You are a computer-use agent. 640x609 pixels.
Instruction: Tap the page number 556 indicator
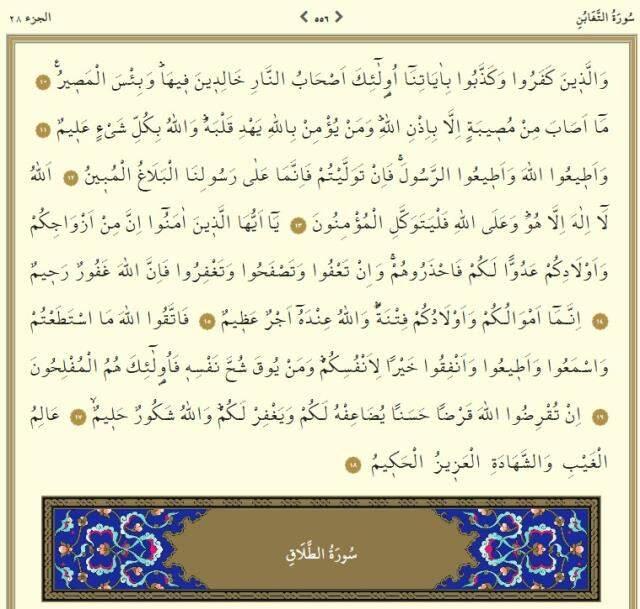(x=321, y=16)
